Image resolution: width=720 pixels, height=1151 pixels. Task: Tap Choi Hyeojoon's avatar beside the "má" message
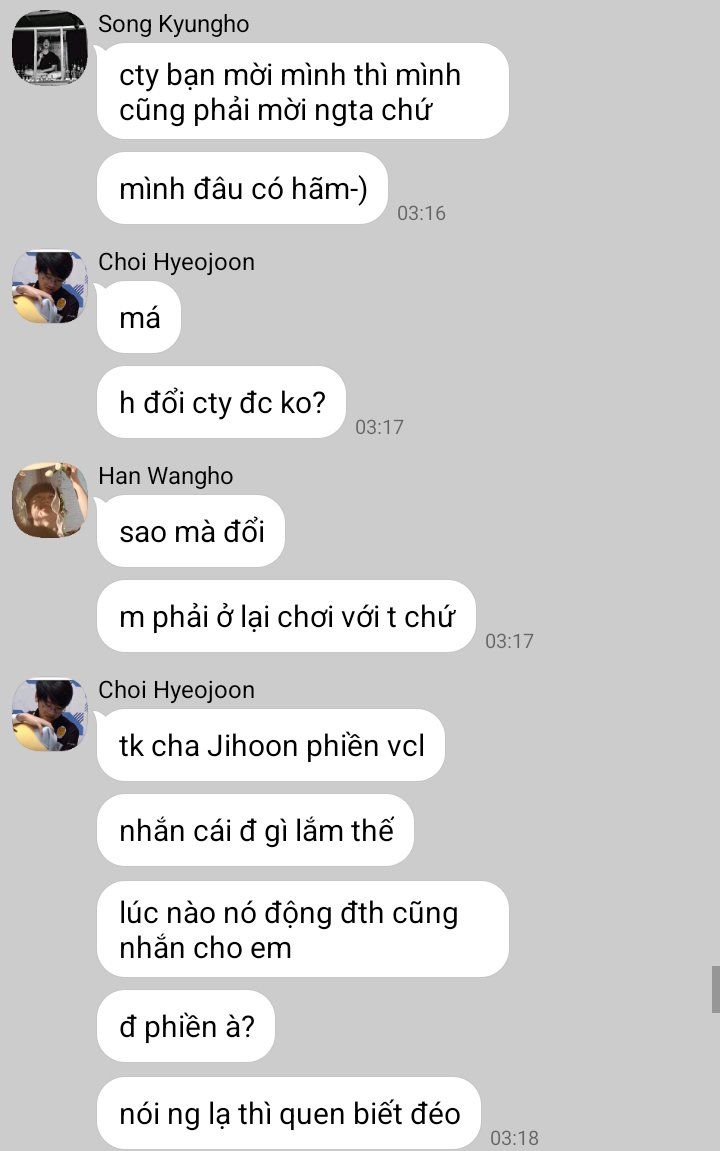tap(50, 286)
